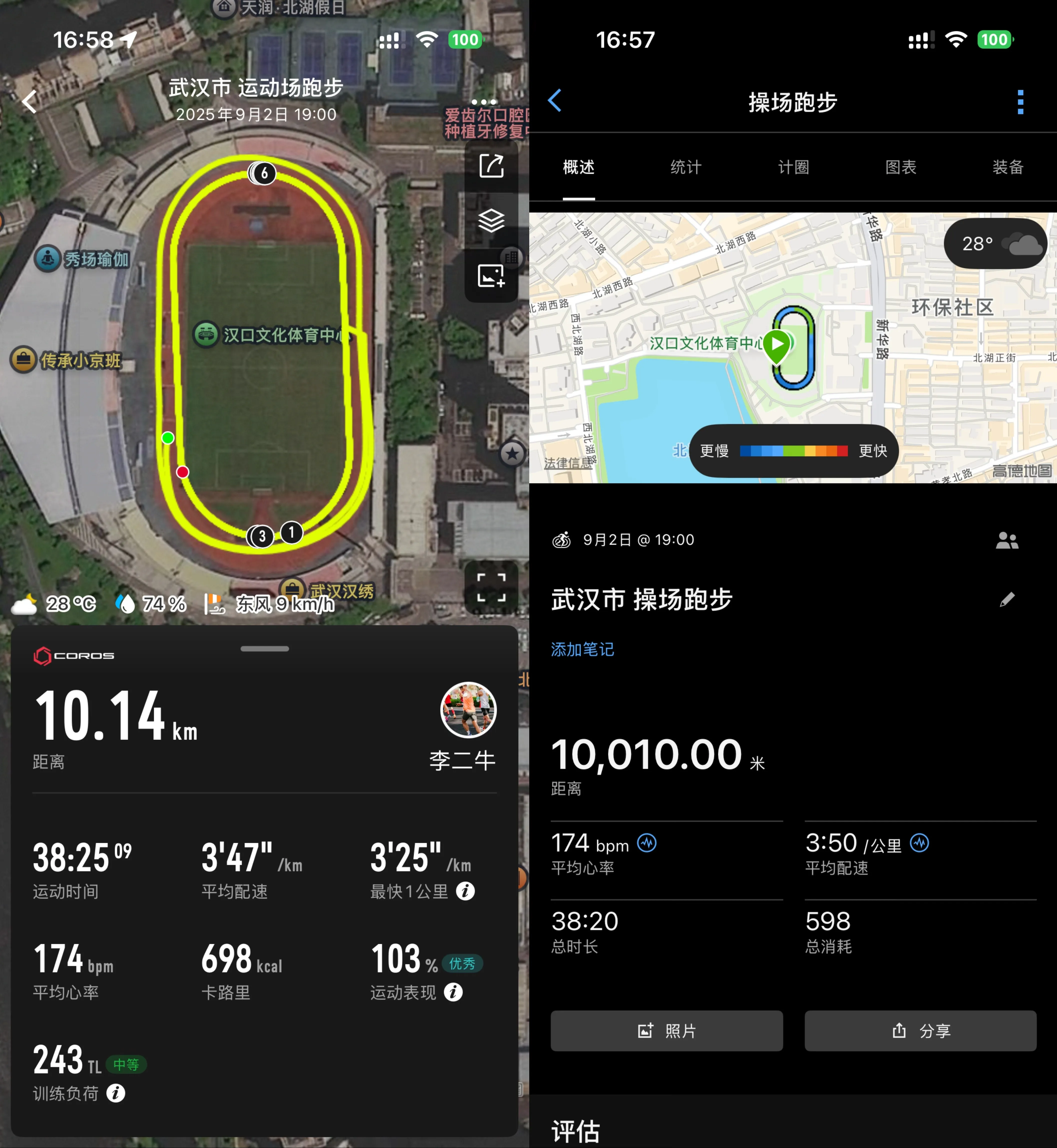
Task: Open the map layers selector
Action: (491, 220)
